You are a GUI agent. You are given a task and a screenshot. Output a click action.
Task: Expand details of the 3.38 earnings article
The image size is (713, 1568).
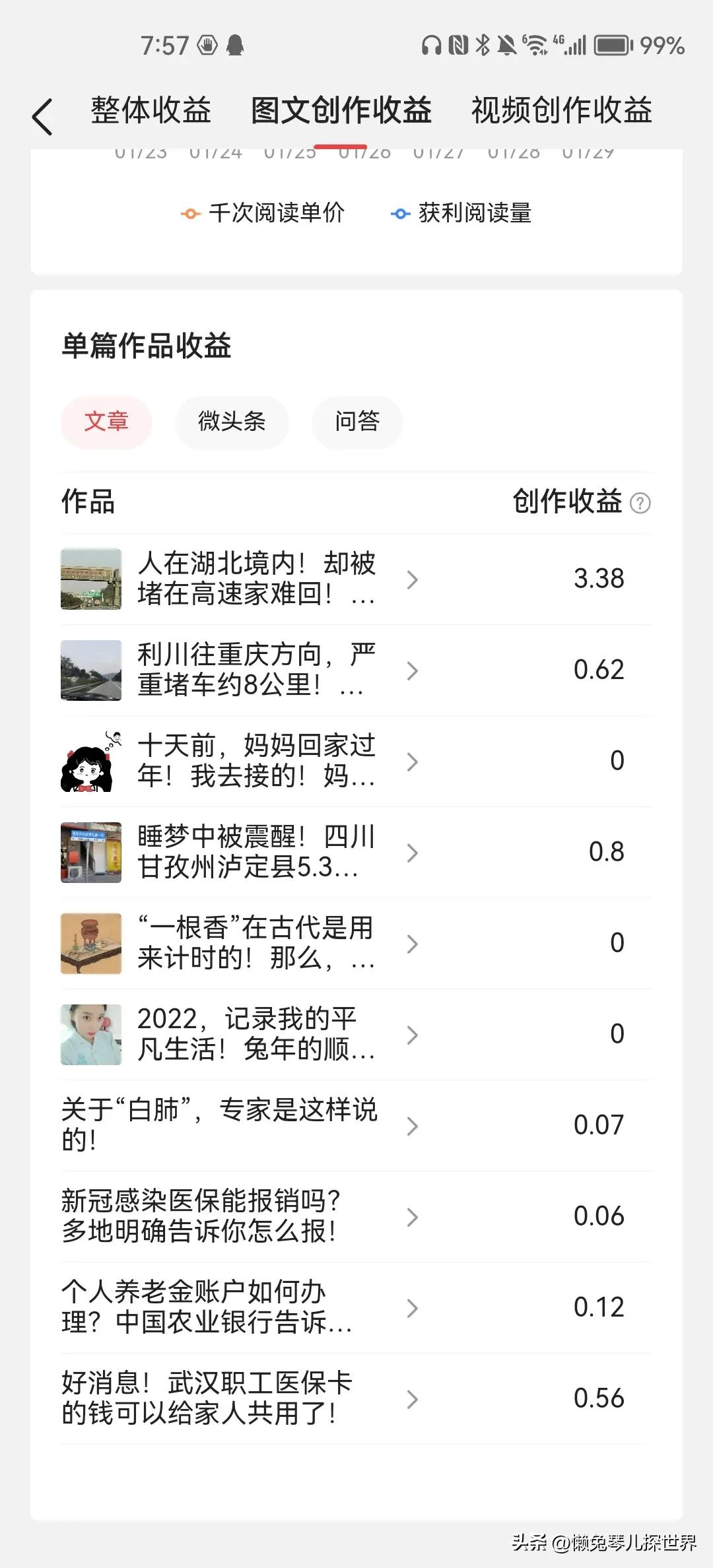tap(413, 579)
